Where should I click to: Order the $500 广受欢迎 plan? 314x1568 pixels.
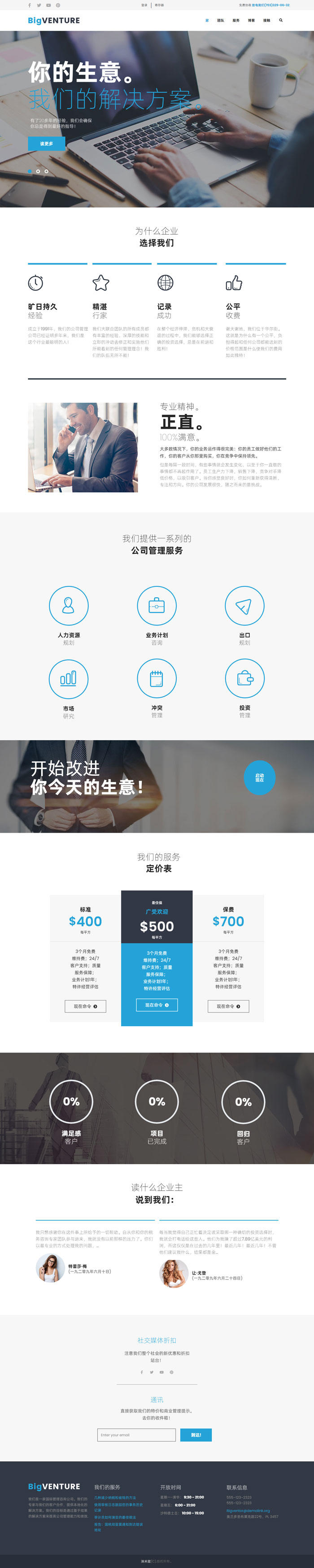coord(157,1005)
